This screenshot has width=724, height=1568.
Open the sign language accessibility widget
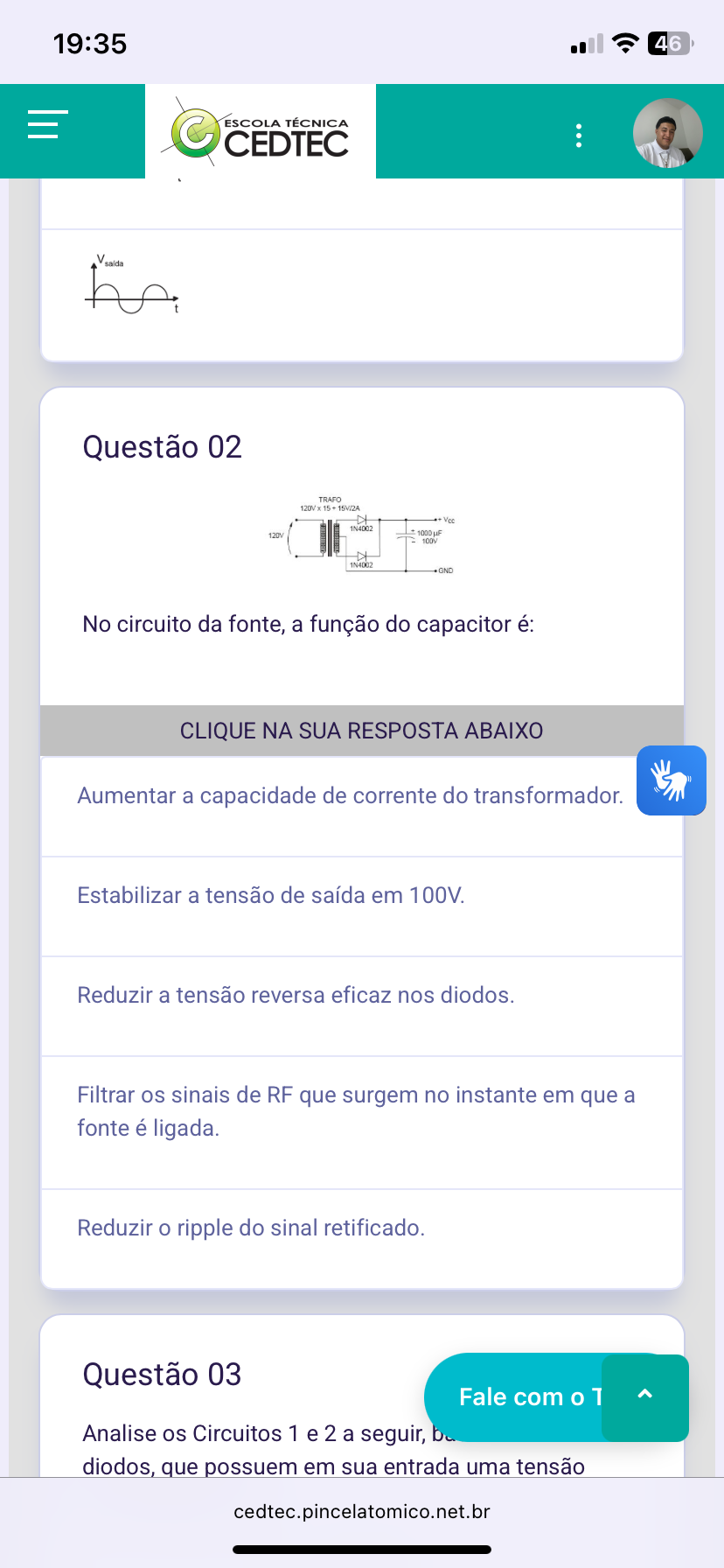coord(672,780)
